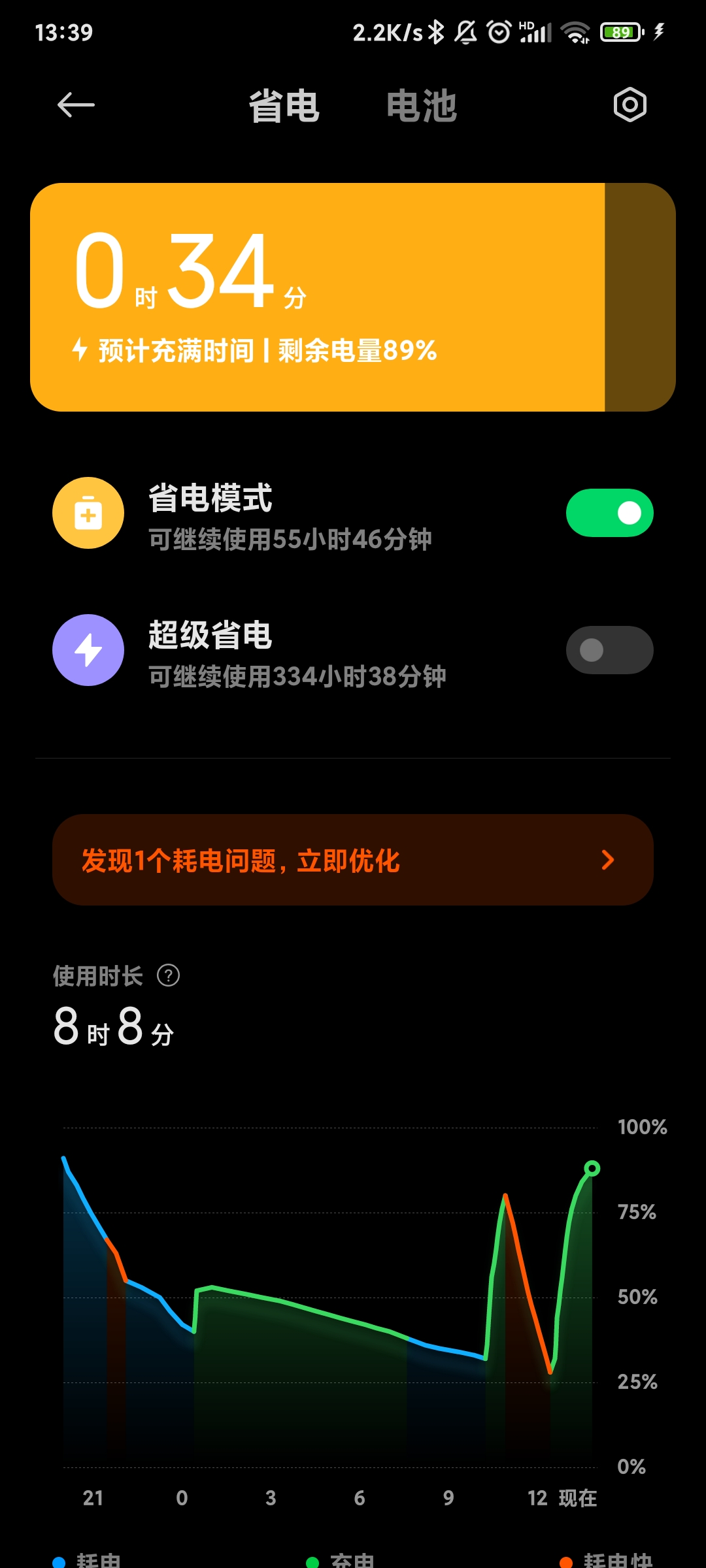The image size is (706, 1568).
Task: Disable the 省电模式 switch
Action: tap(609, 513)
